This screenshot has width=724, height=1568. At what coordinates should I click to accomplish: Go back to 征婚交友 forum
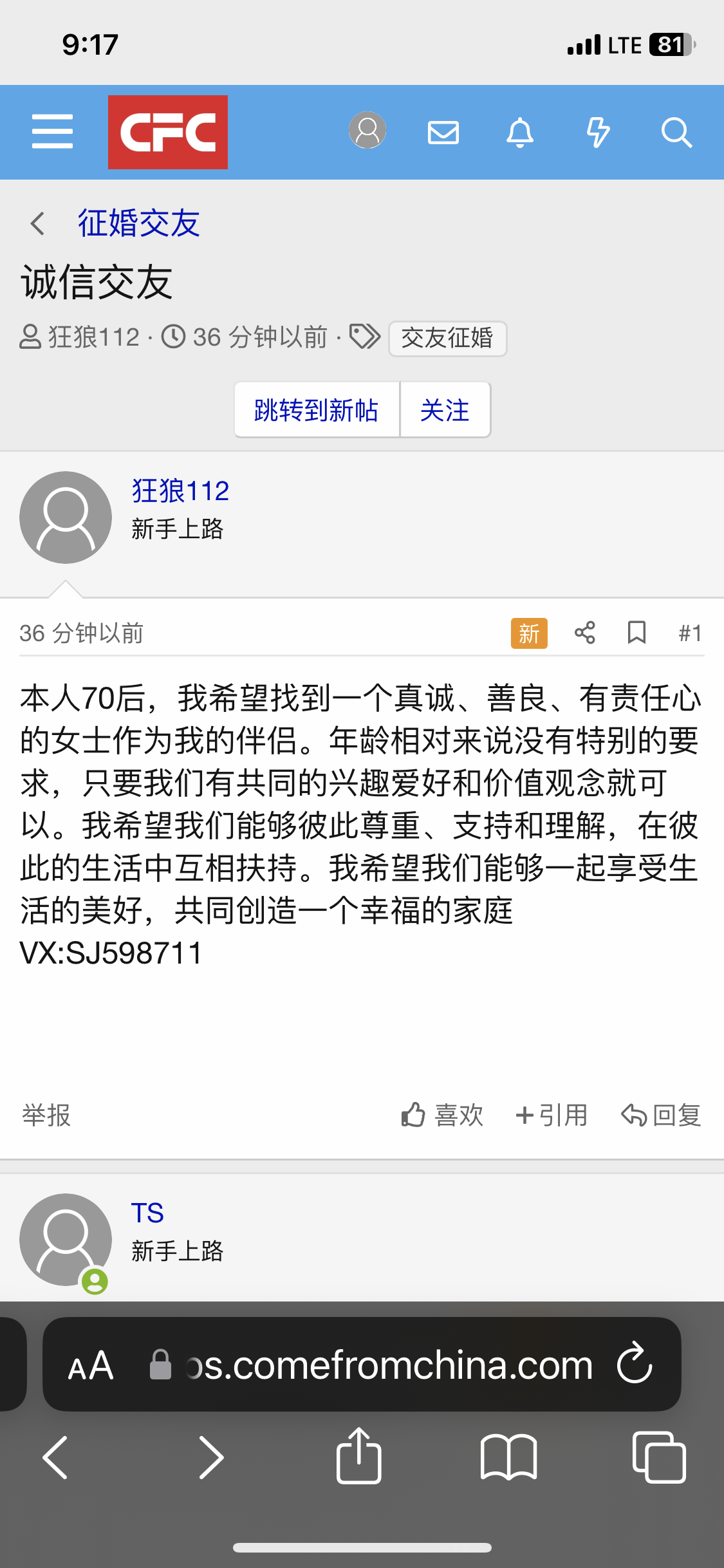(x=138, y=223)
